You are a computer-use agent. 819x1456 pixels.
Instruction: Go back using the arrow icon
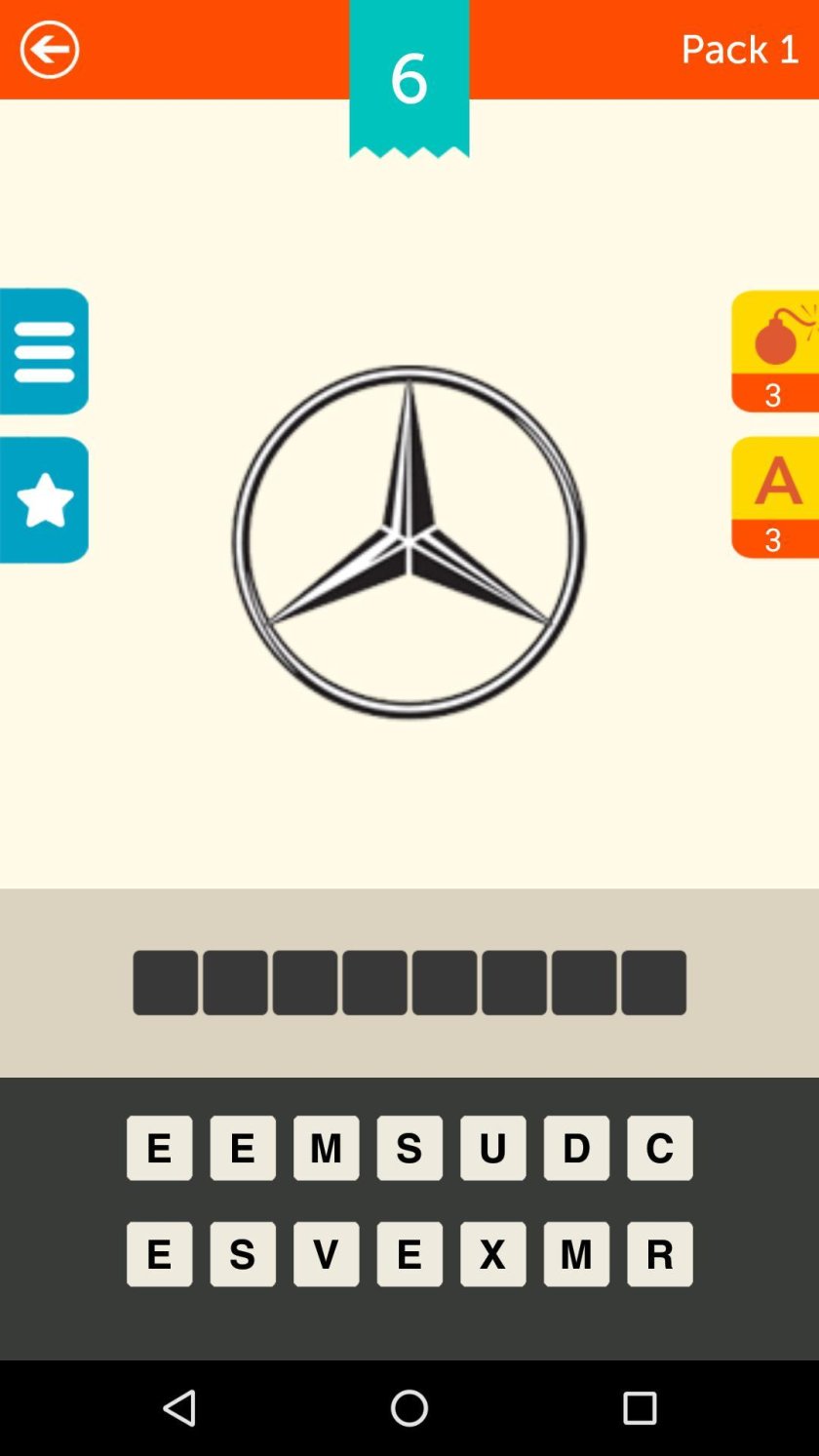(49, 49)
